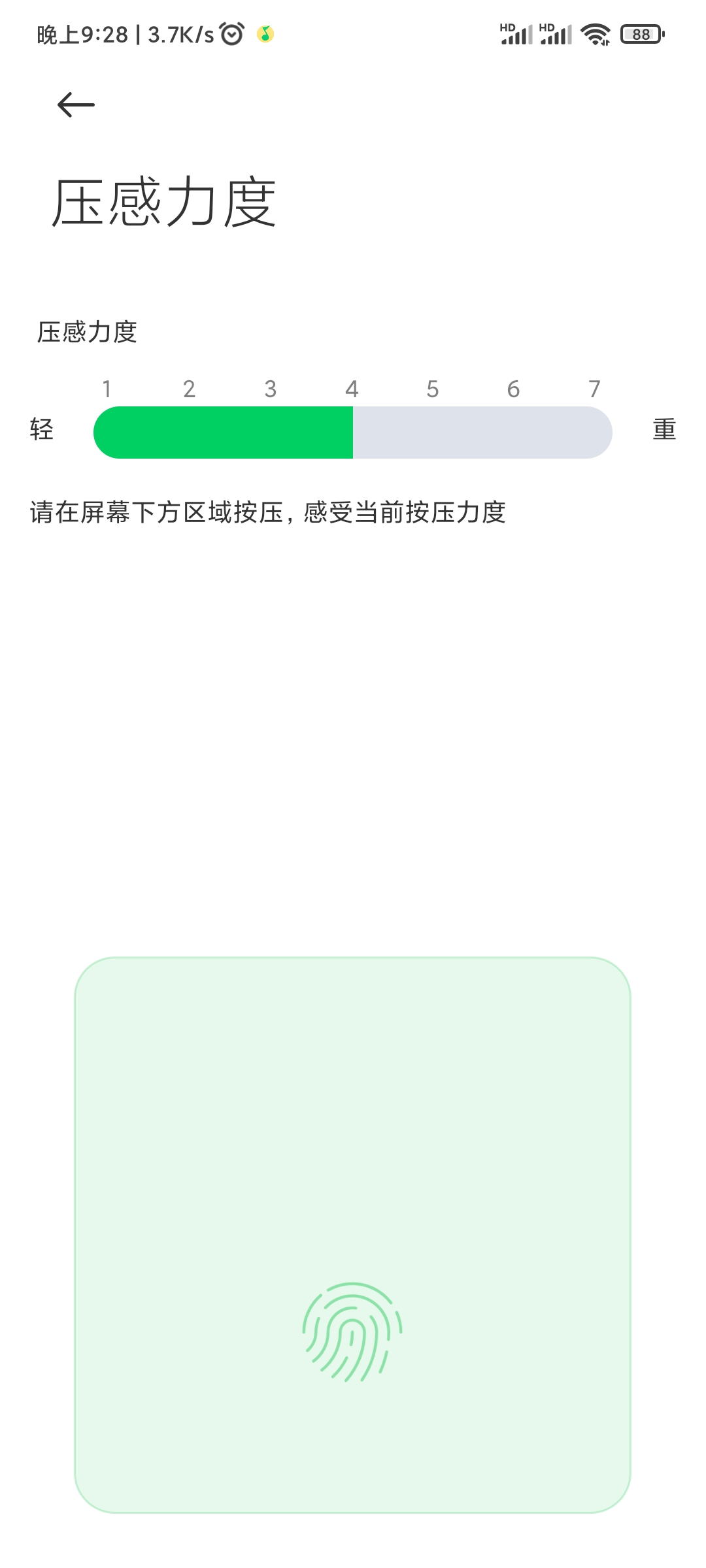Tap the fingerprint test area

352,1235
